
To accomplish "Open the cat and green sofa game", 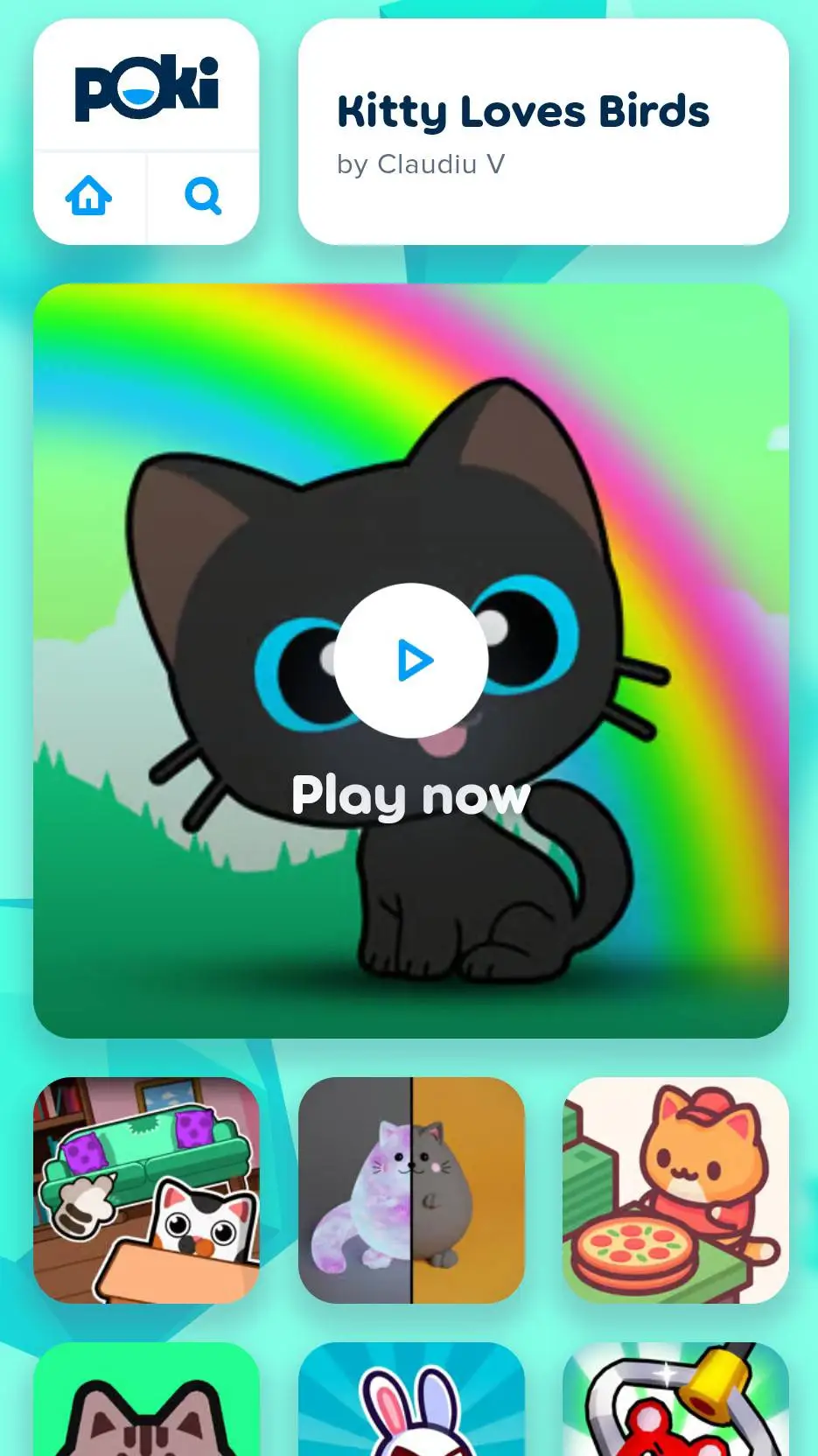I will tap(146, 1190).
